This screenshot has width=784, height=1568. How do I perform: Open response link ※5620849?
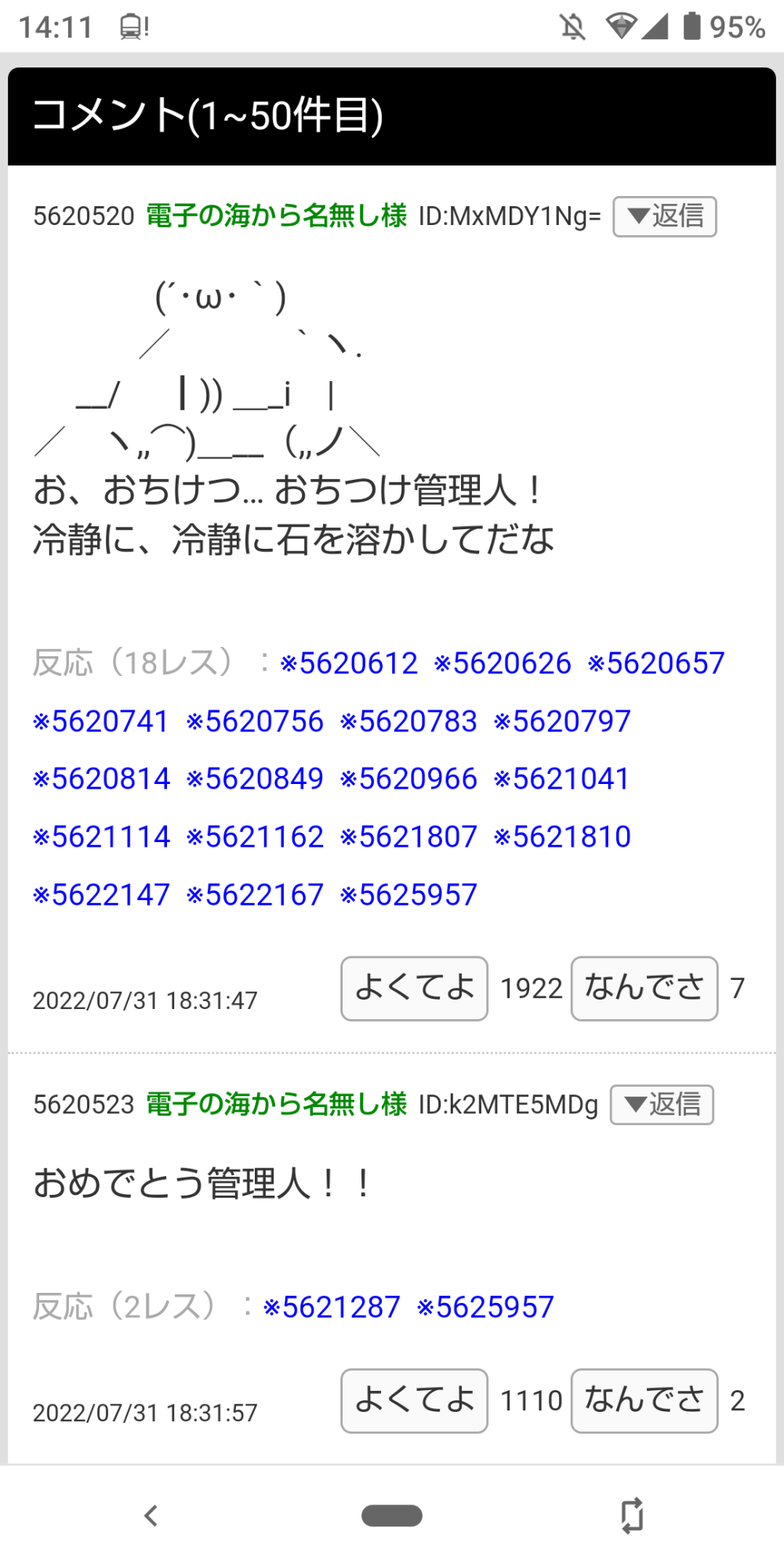click(255, 779)
